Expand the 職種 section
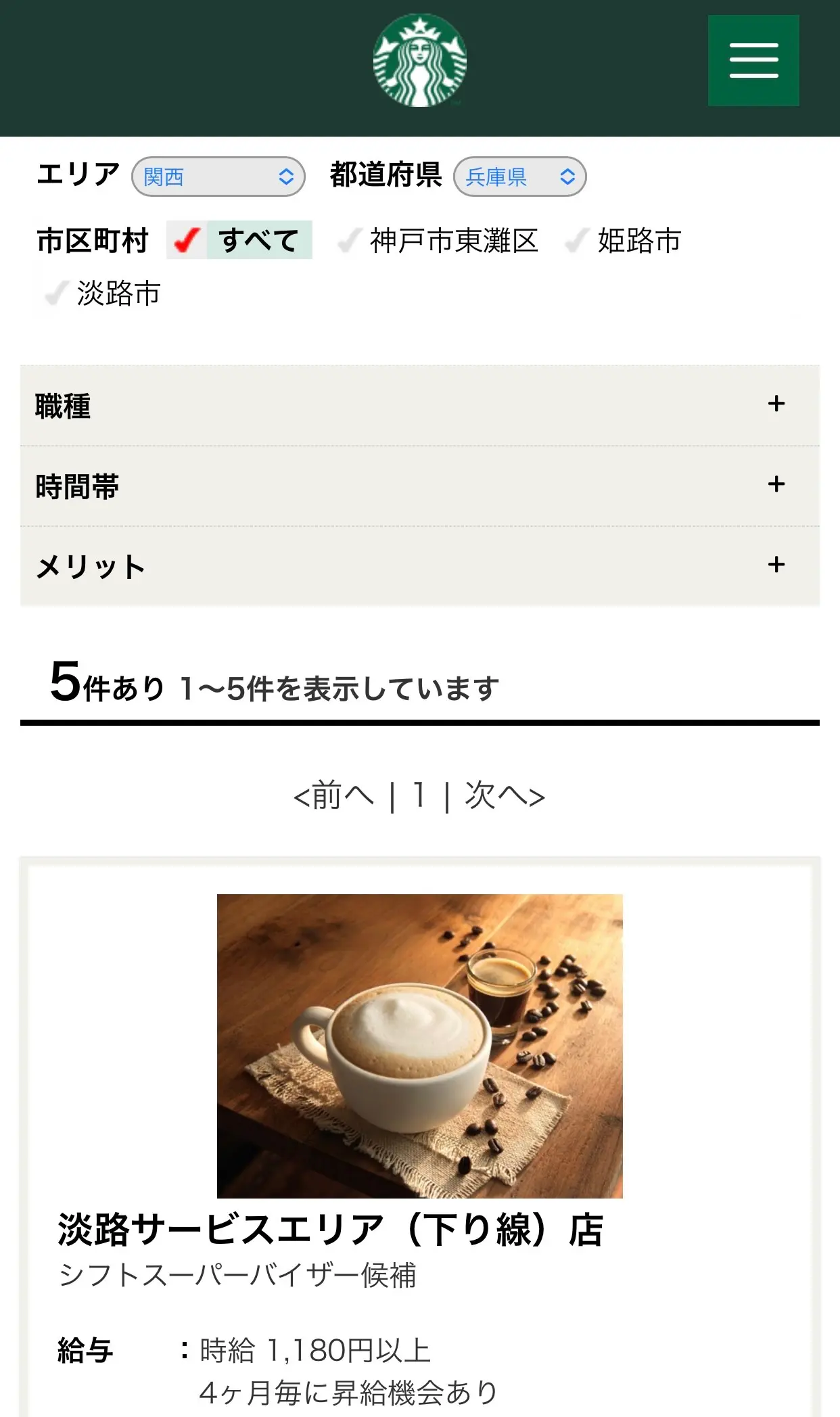This screenshot has width=840, height=1417. (420, 406)
